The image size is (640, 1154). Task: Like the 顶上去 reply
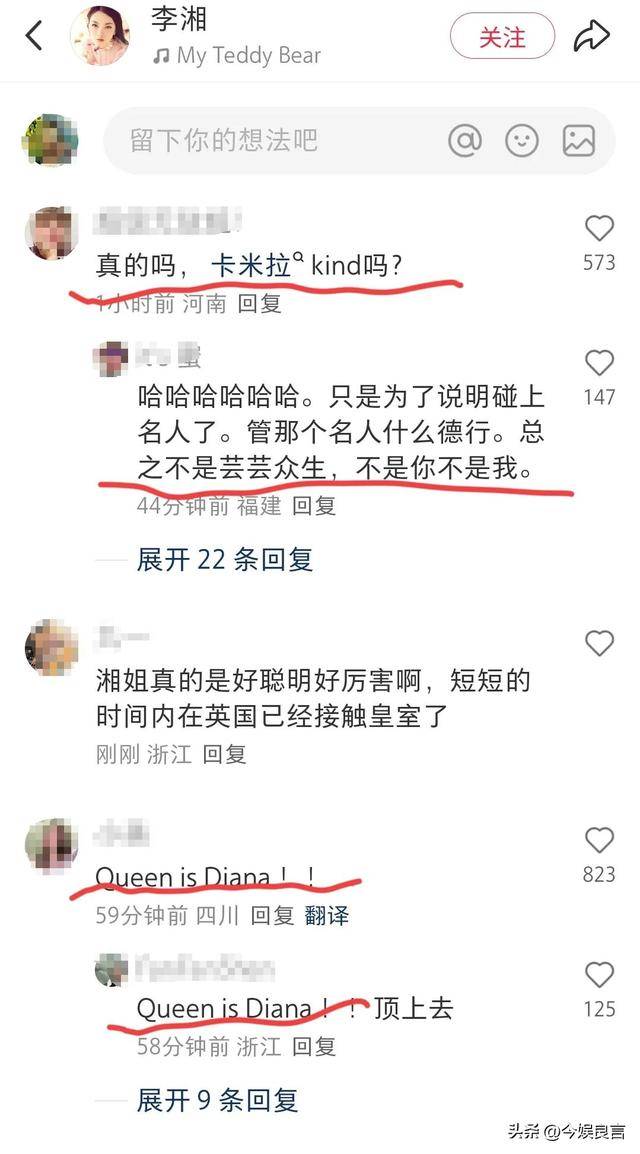click(600, 975)
